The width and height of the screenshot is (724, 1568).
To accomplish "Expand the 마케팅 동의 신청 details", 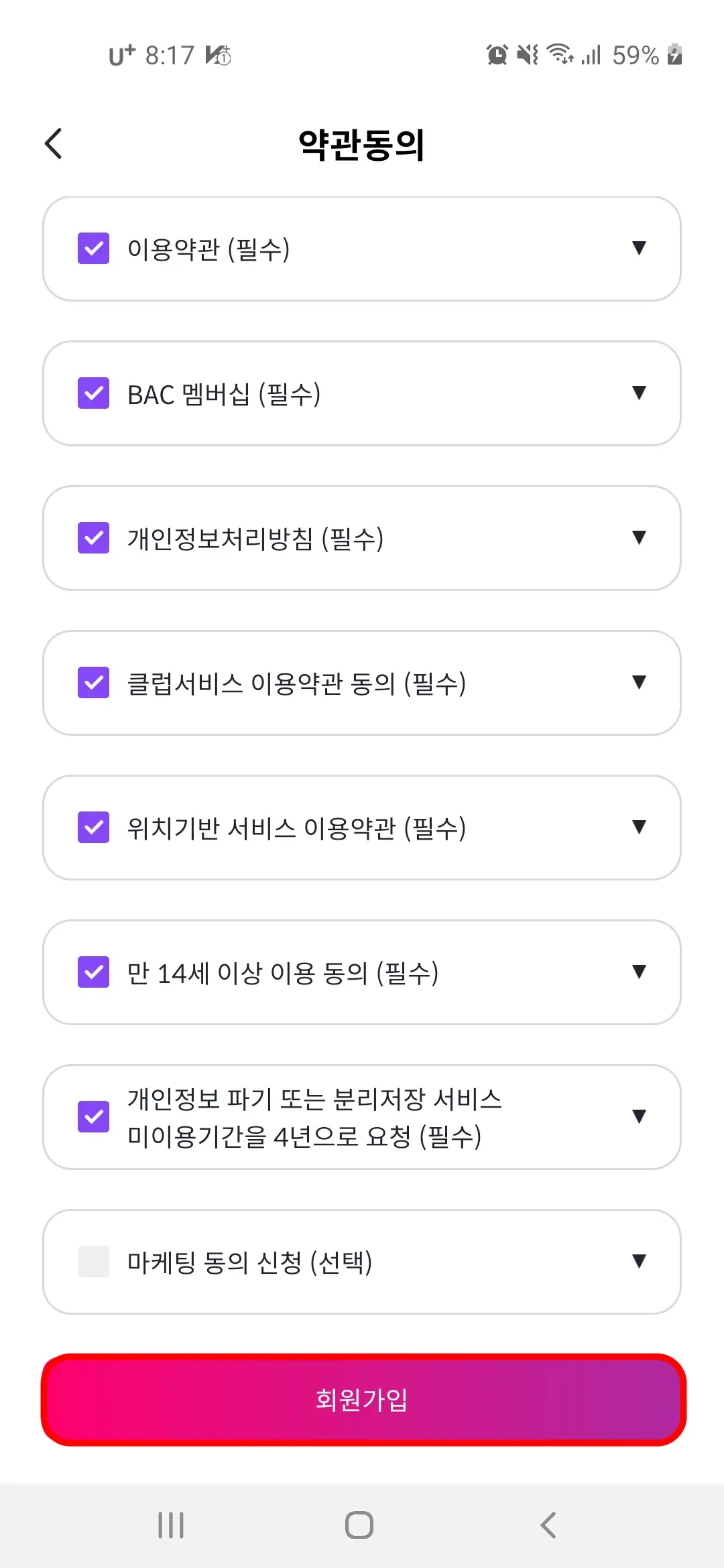I will [x=639, y=1261].
